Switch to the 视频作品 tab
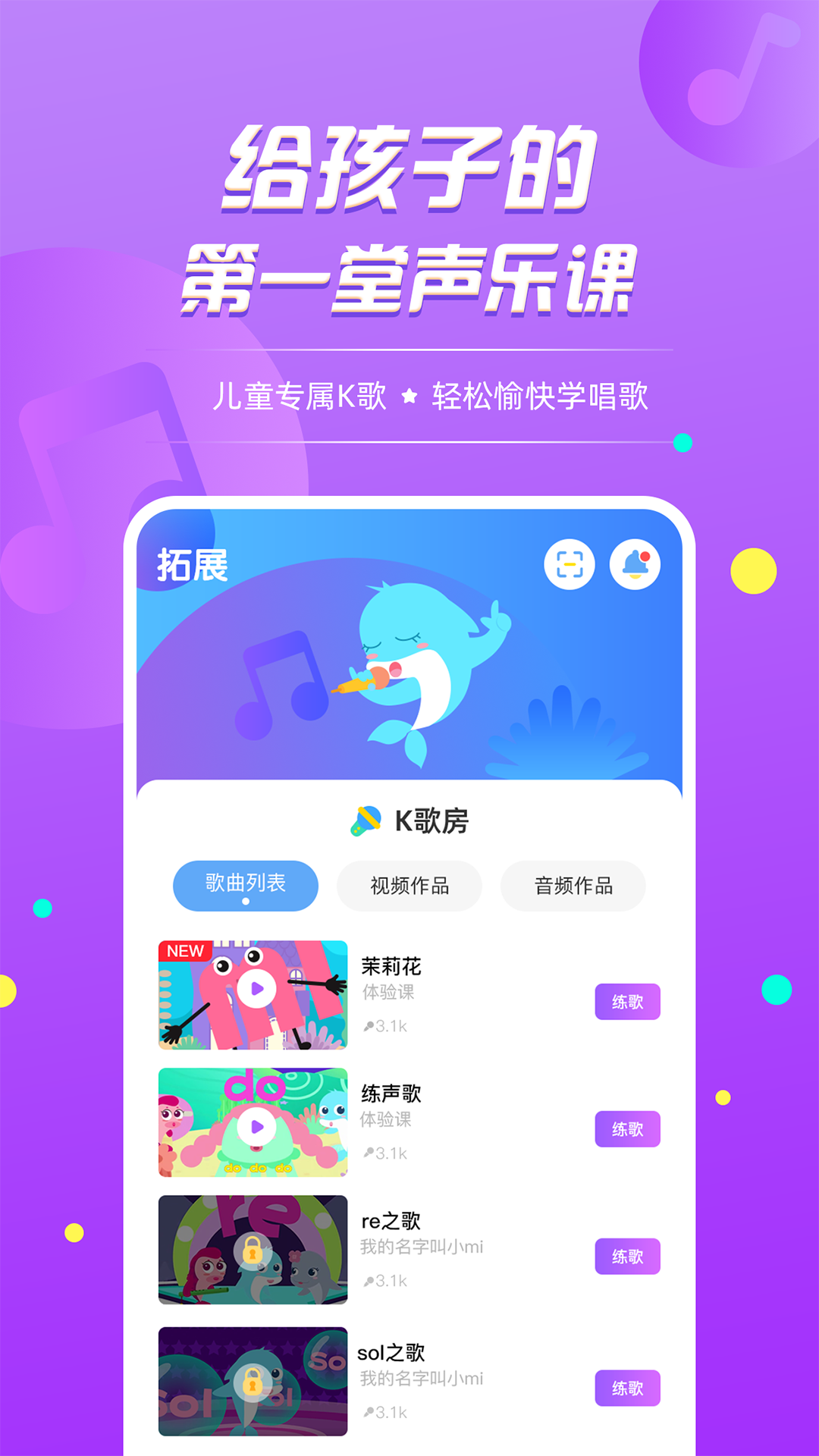819x1456 pixels. click(409, 885)
